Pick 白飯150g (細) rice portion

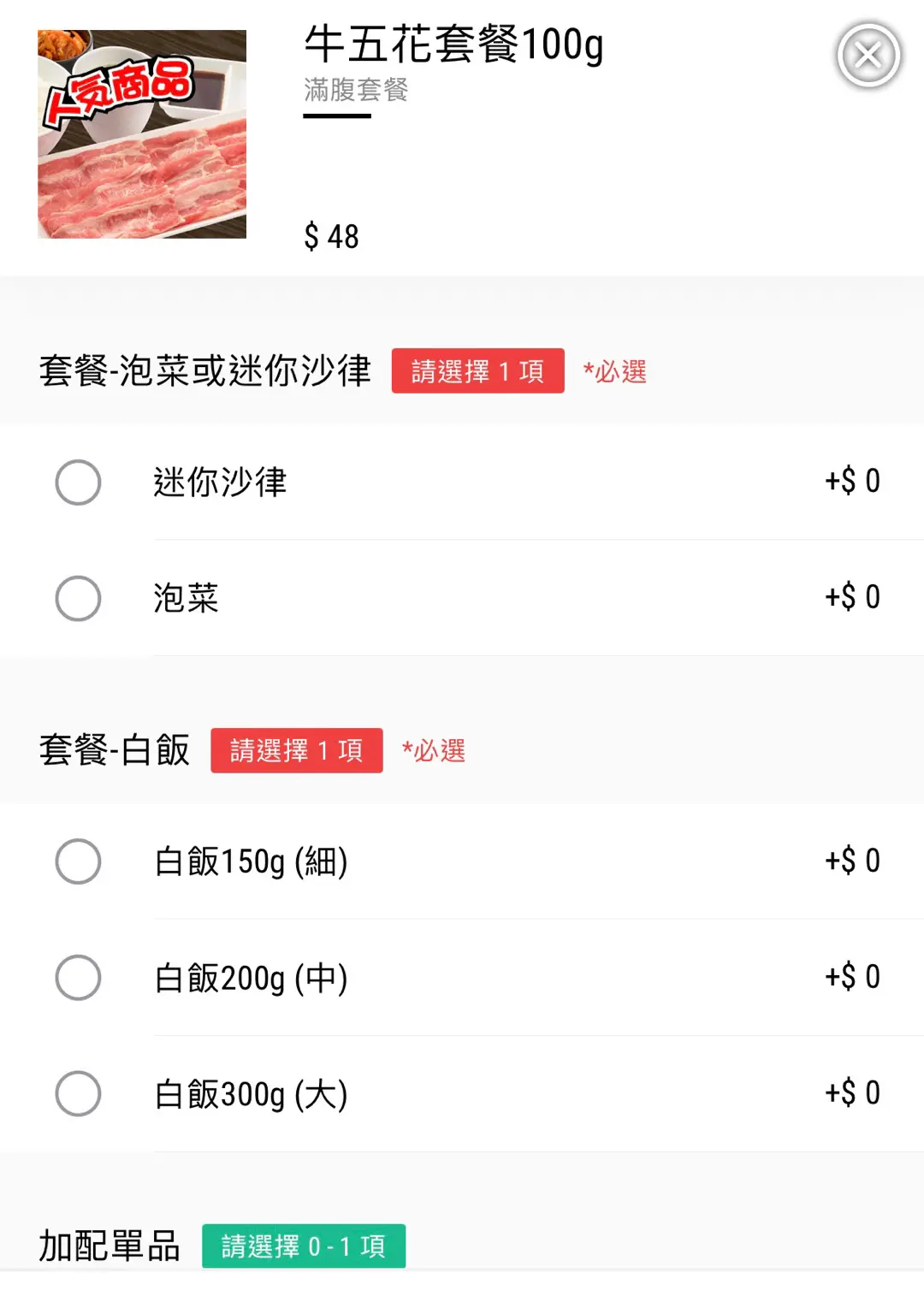tap(78, 861)
